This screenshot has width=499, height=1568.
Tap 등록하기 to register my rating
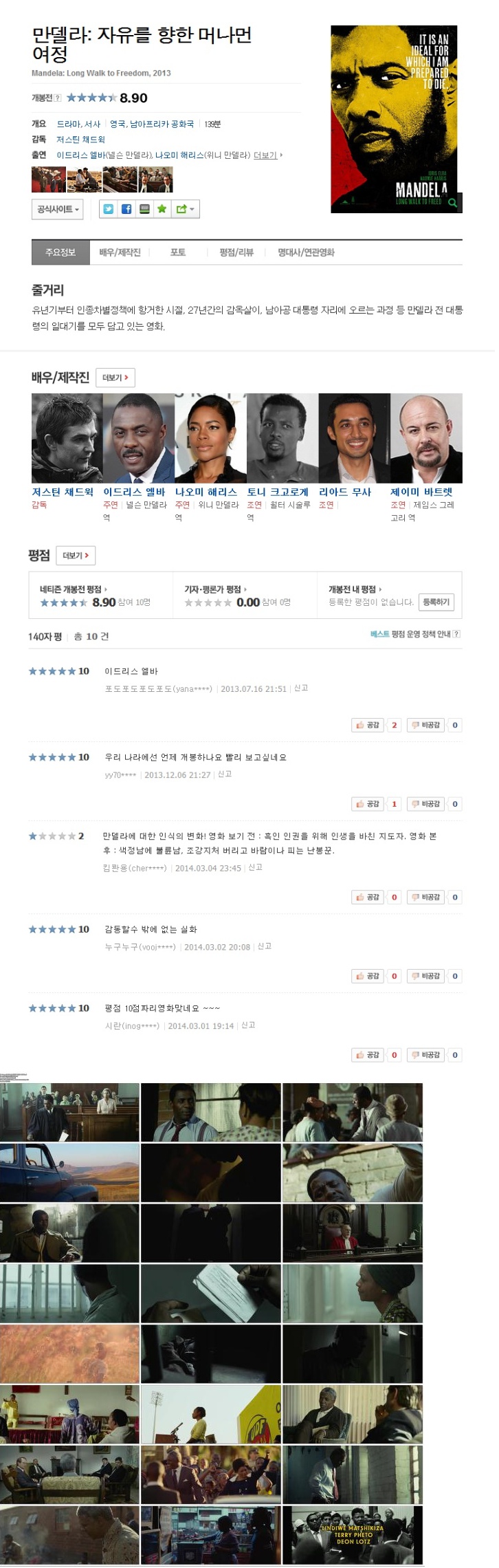[x=436, y=602]
